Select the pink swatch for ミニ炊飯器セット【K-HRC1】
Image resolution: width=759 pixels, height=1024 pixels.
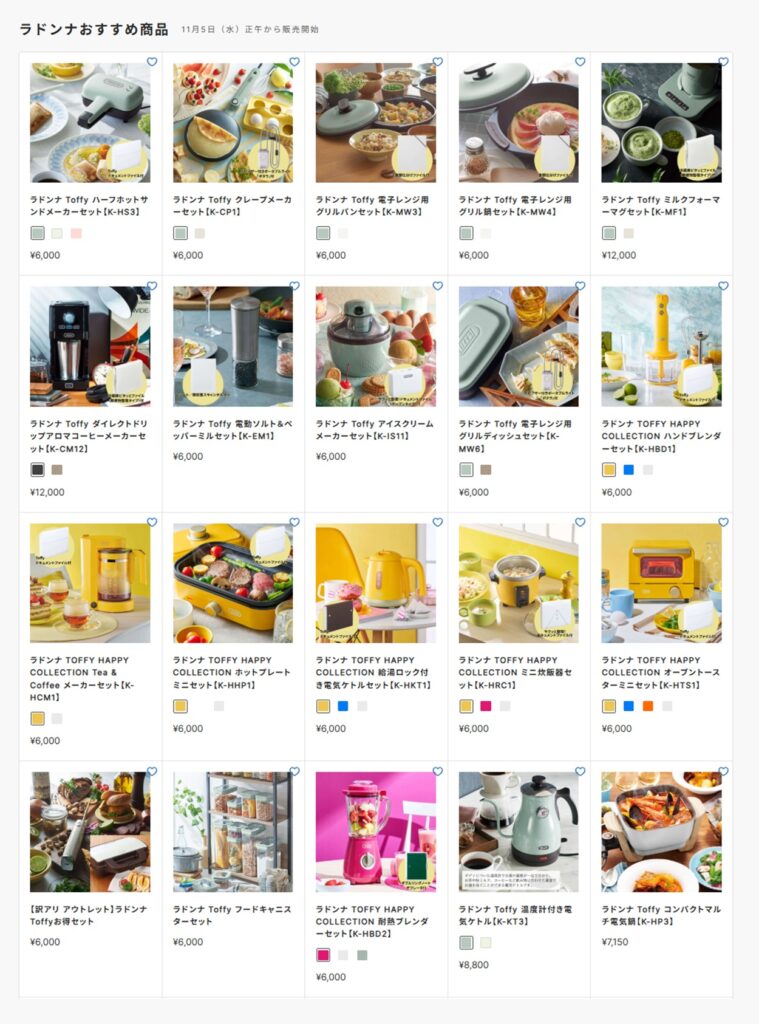coord(486,706)
